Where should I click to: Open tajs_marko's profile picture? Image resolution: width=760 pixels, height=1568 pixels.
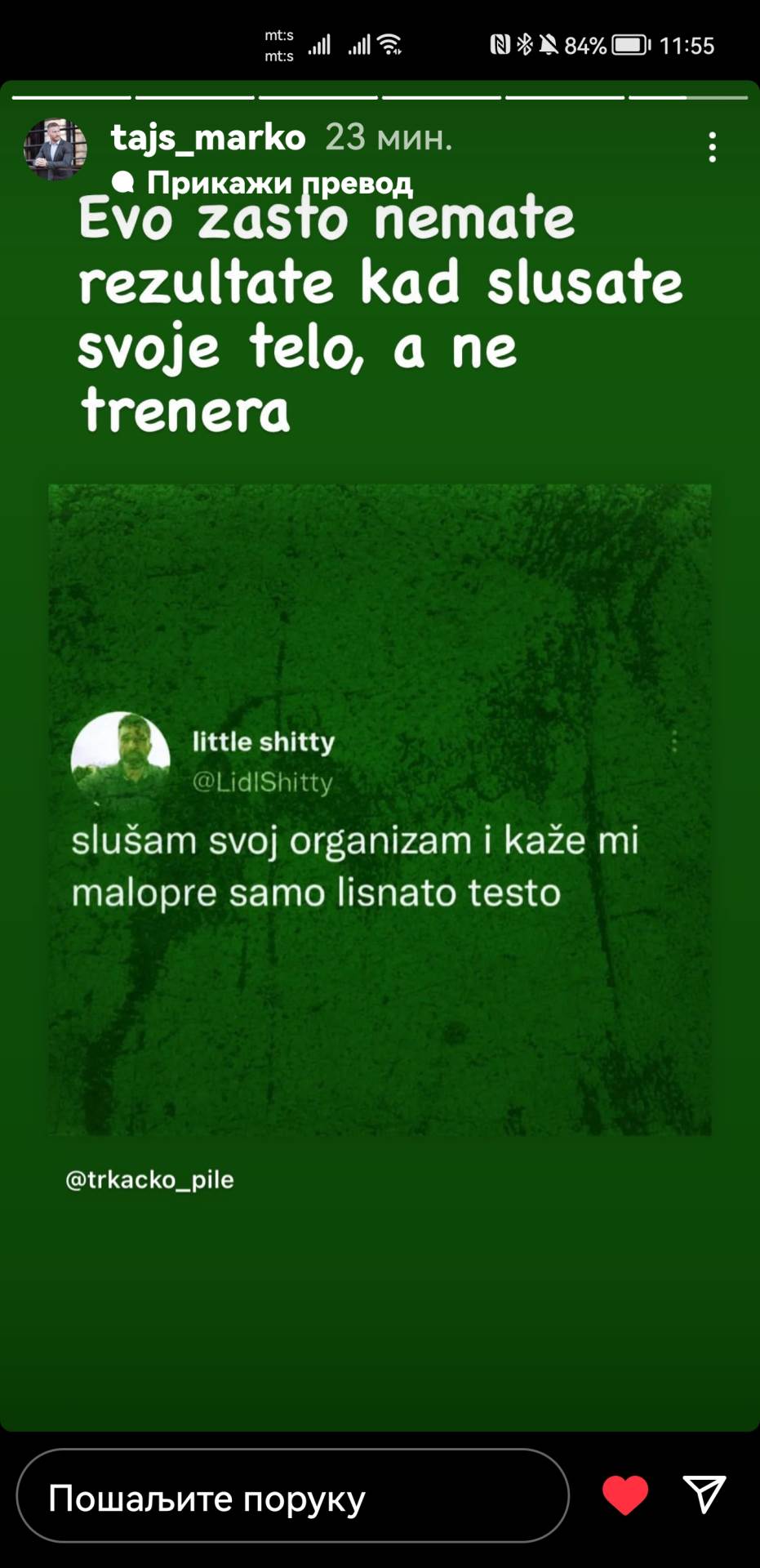(x=56, y=148)
